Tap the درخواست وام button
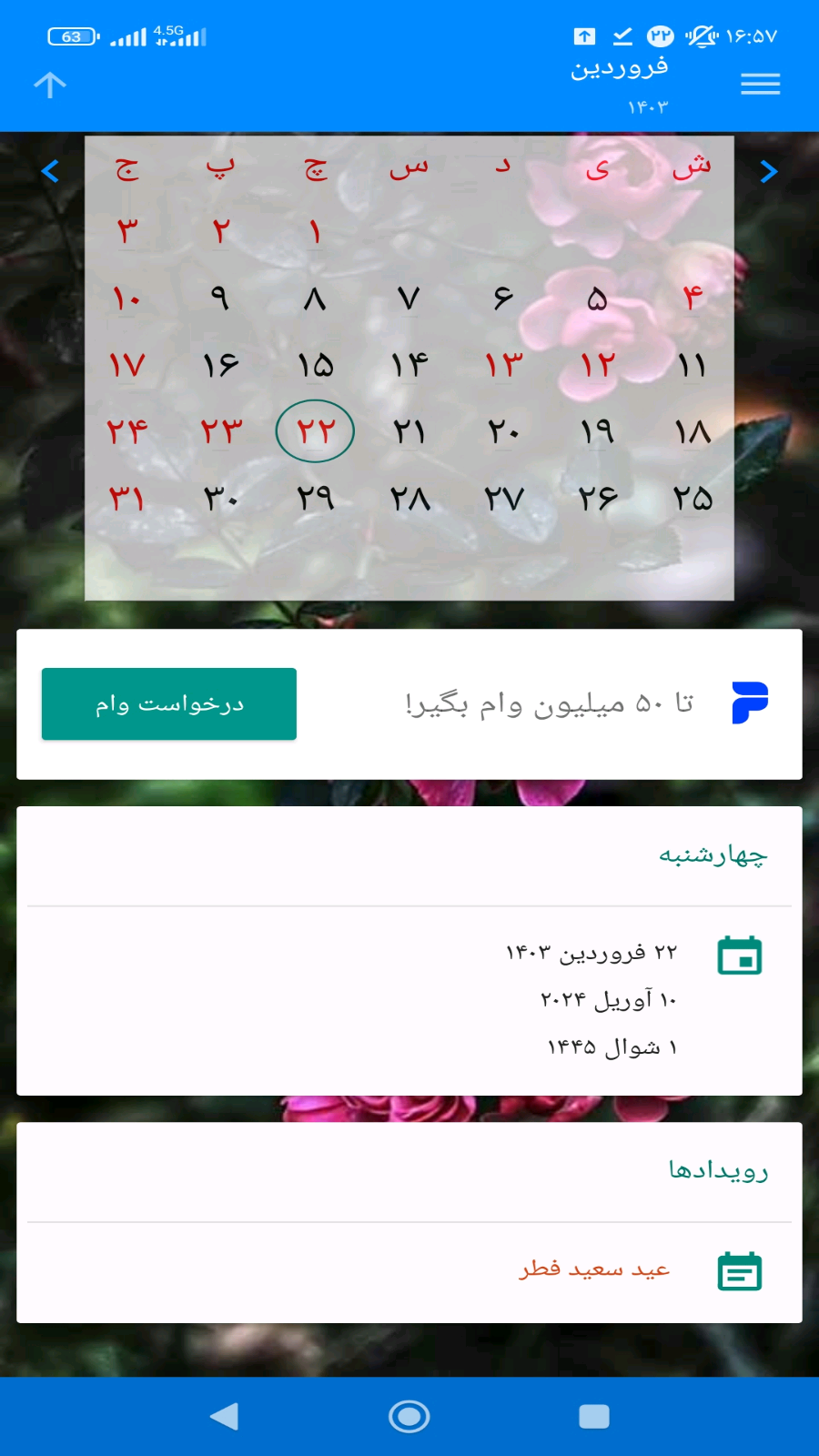Screen dimensions: 819x1456 pyautogui.click(x=169, y=703)
